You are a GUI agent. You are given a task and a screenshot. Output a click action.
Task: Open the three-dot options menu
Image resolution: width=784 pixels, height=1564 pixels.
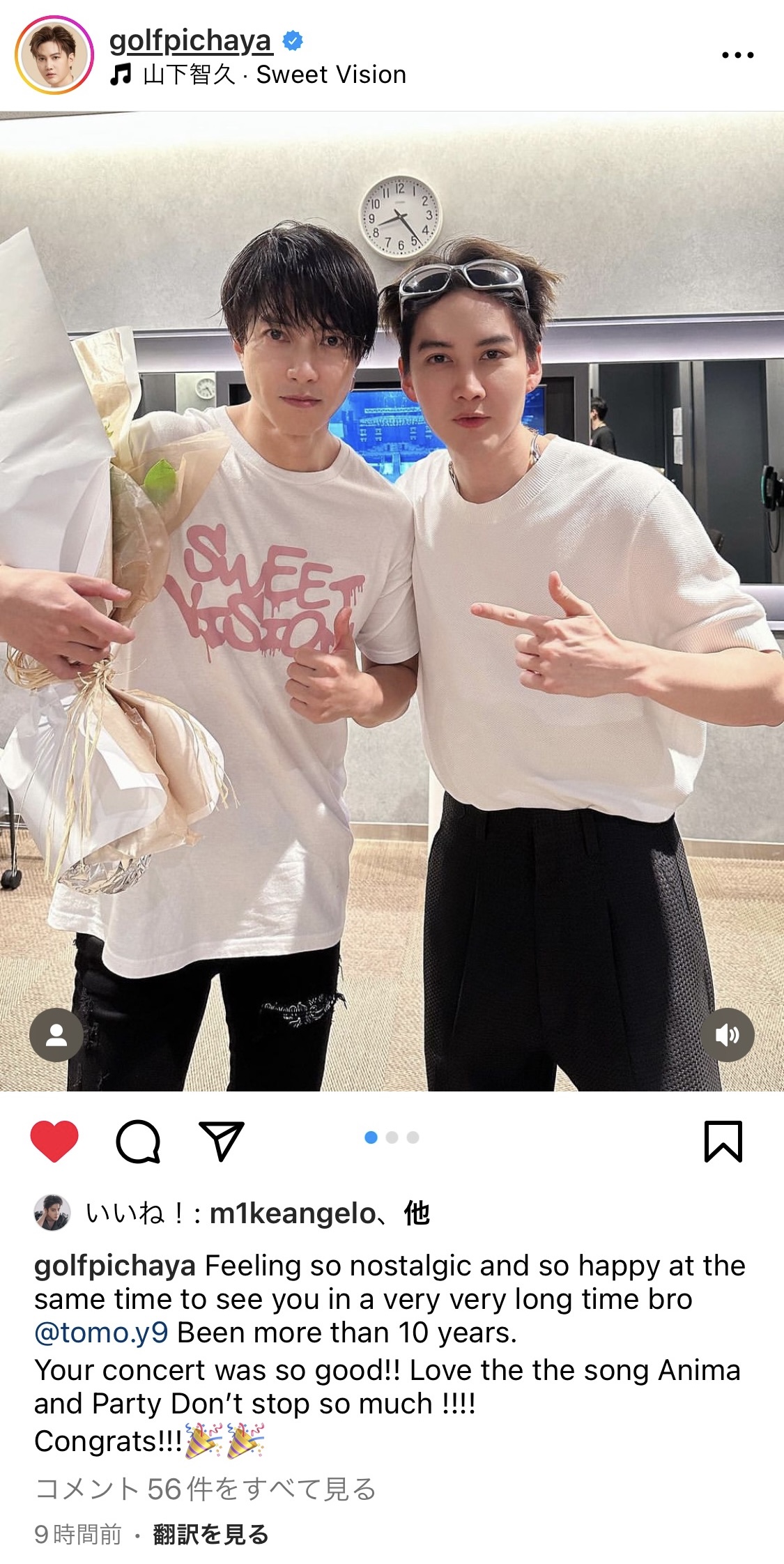(x=737, y=55)
